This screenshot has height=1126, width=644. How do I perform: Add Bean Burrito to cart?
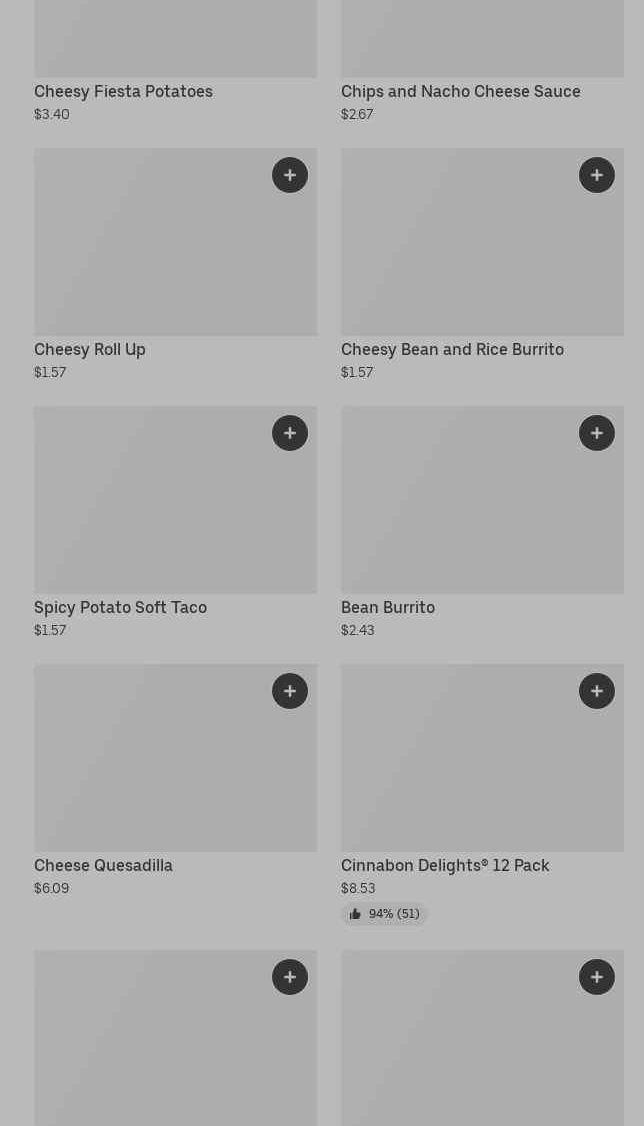pos(597,433)
